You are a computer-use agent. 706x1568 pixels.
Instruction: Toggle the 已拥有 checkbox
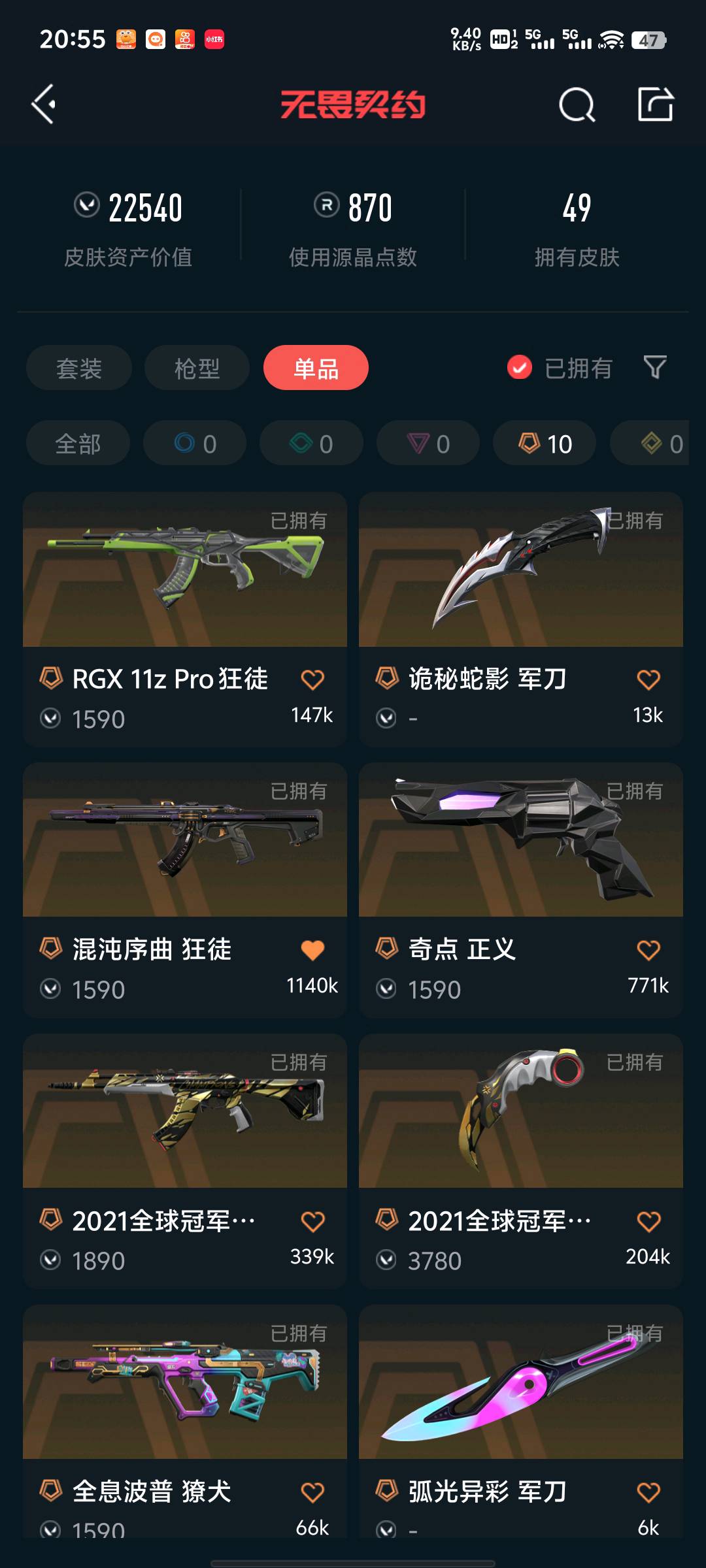(x=520, y=368)
